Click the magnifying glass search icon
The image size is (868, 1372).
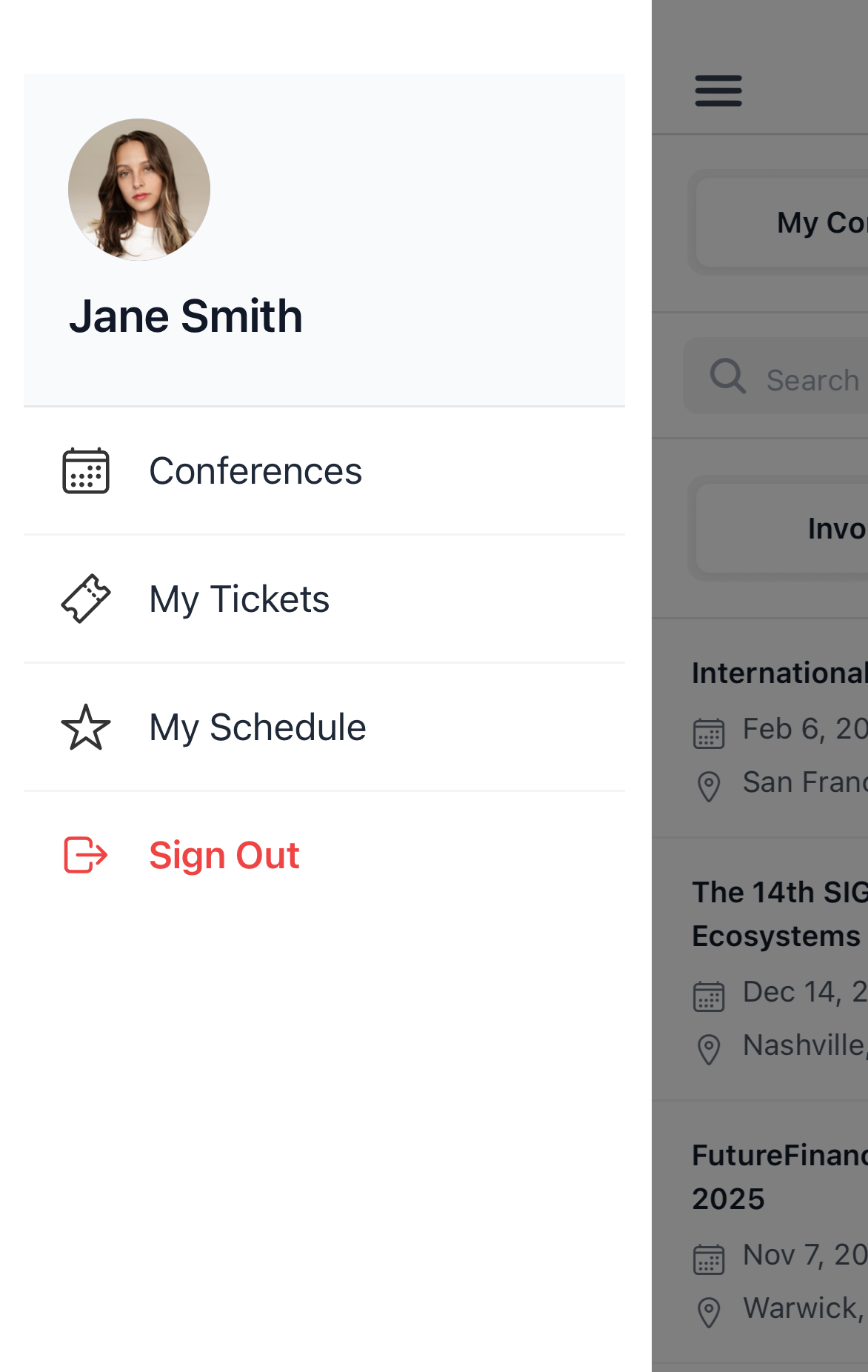728,376
